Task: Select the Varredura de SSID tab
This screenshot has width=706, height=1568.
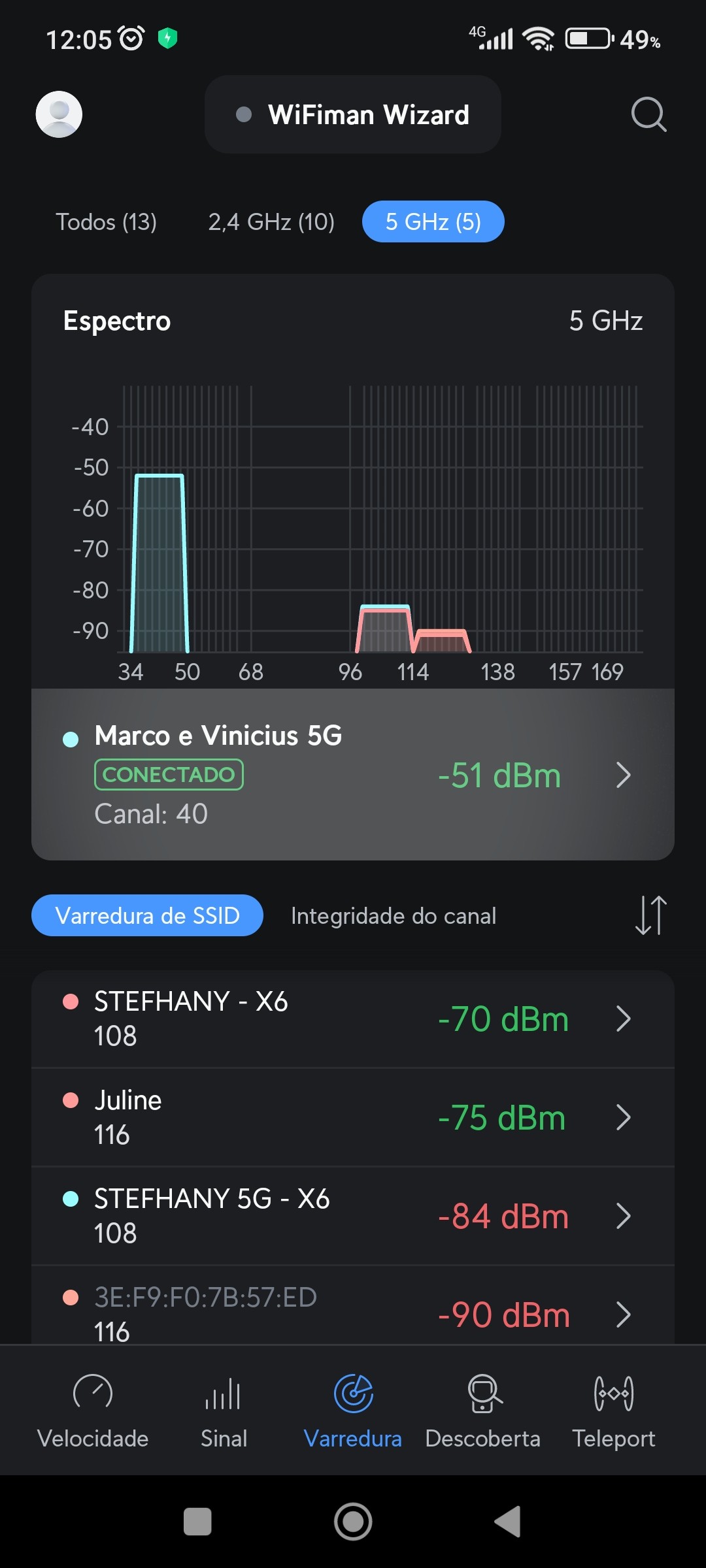Action: point(147,915)
